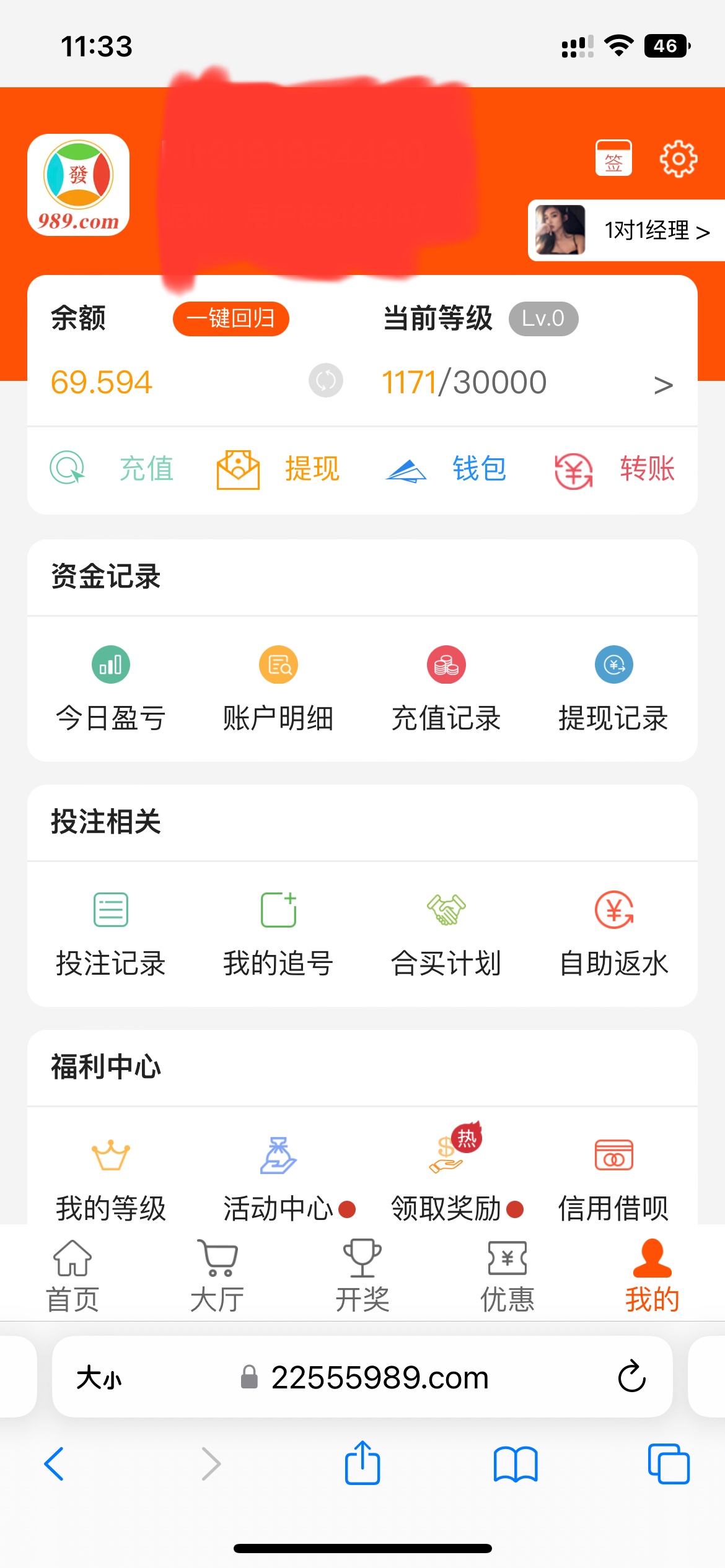The height and width of the screenshot is (1568, 725).
Task: Open the 1对1经理 manager chat
Action: pyautogui.click(x=626, y=230)
